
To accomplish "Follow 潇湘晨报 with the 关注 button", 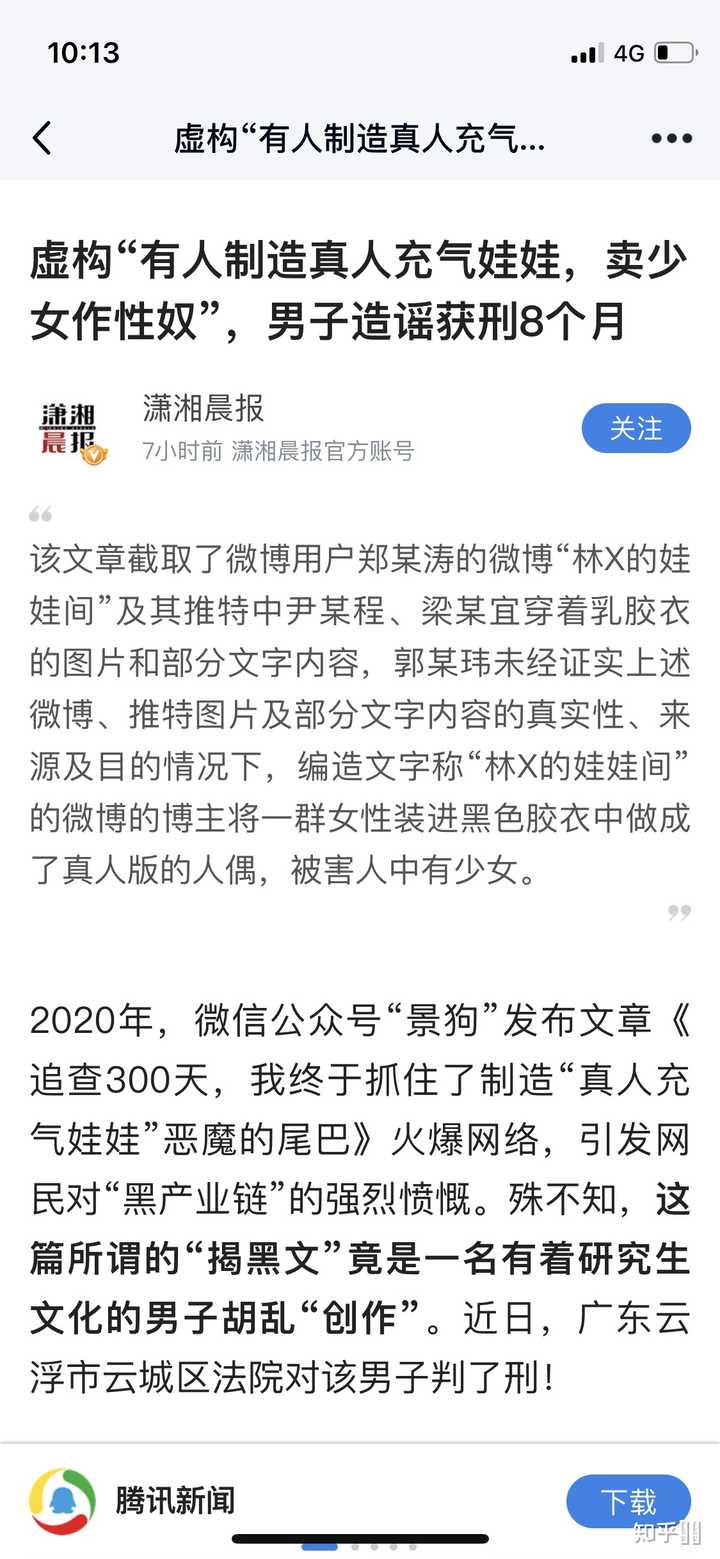I will 636,429.
